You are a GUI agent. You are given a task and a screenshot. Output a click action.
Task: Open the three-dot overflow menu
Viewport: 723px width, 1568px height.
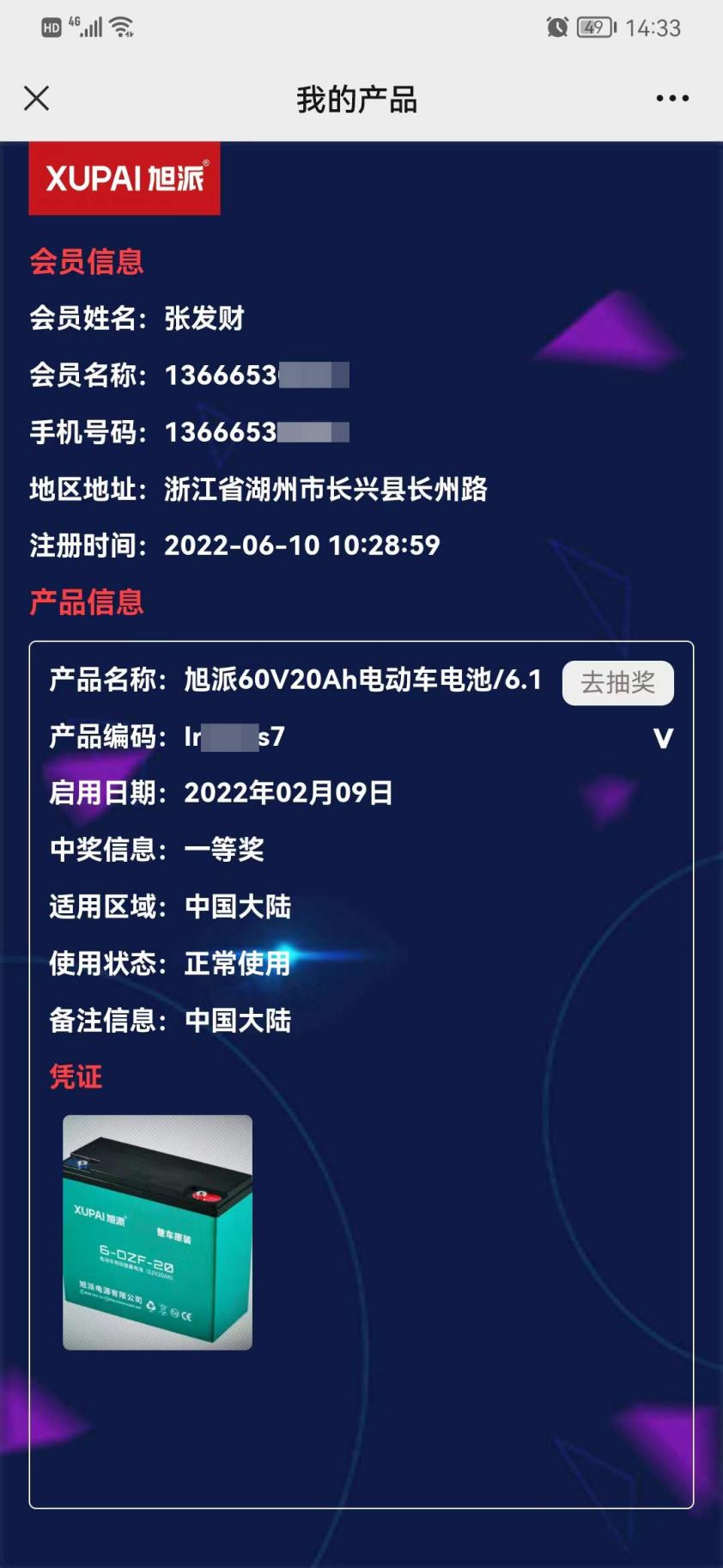(x=671, y=99)
